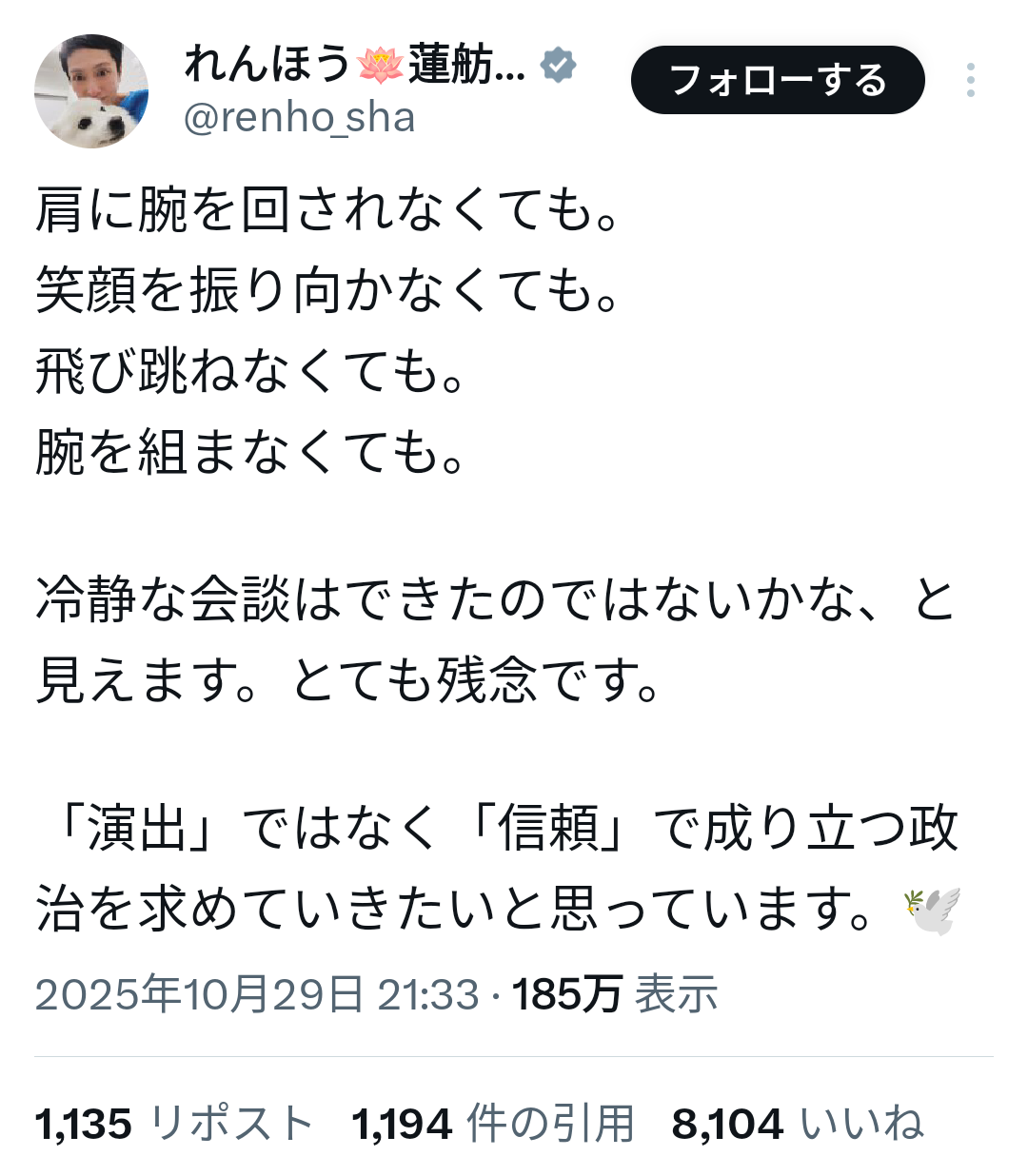Open the @renho_sha profile handle

point(299,118)
